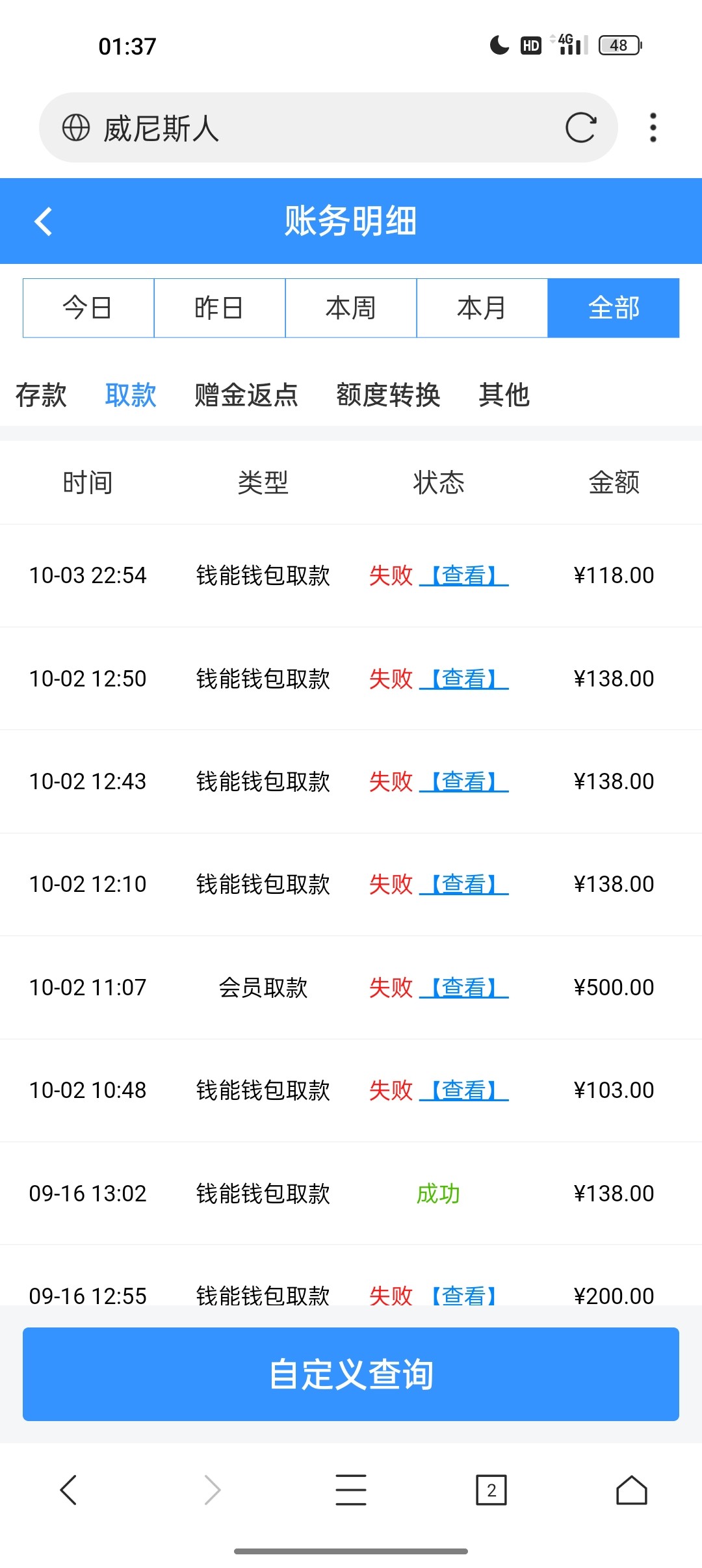The image size is (702, 1568).
Task: Filter records by 今日
Action: pos(88,308)
